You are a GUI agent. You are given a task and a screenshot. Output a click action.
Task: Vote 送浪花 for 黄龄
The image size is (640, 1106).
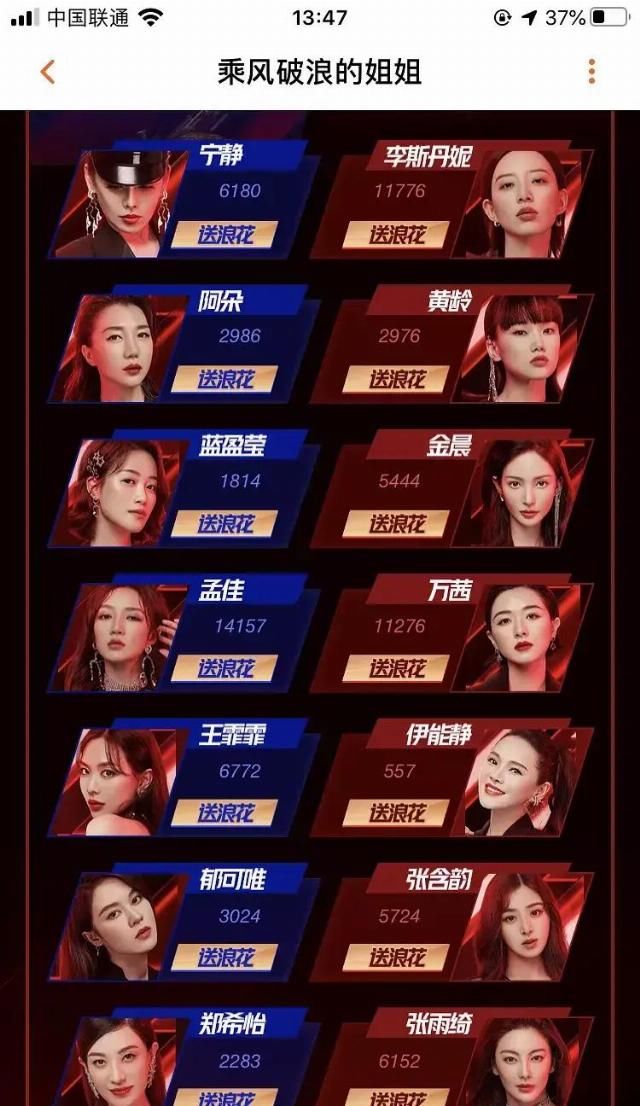[396, 379]
